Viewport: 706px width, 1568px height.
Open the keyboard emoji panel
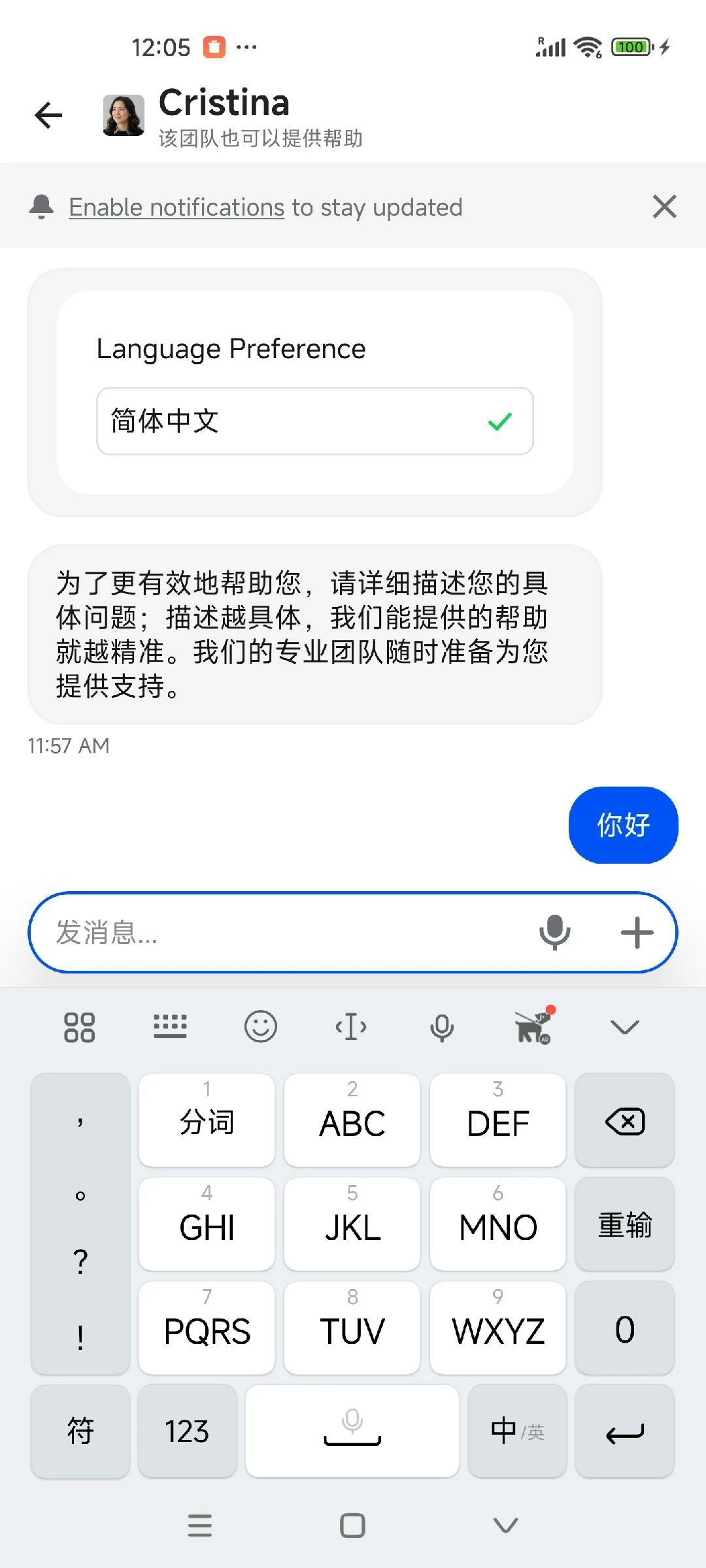(x=260, y=1026)
